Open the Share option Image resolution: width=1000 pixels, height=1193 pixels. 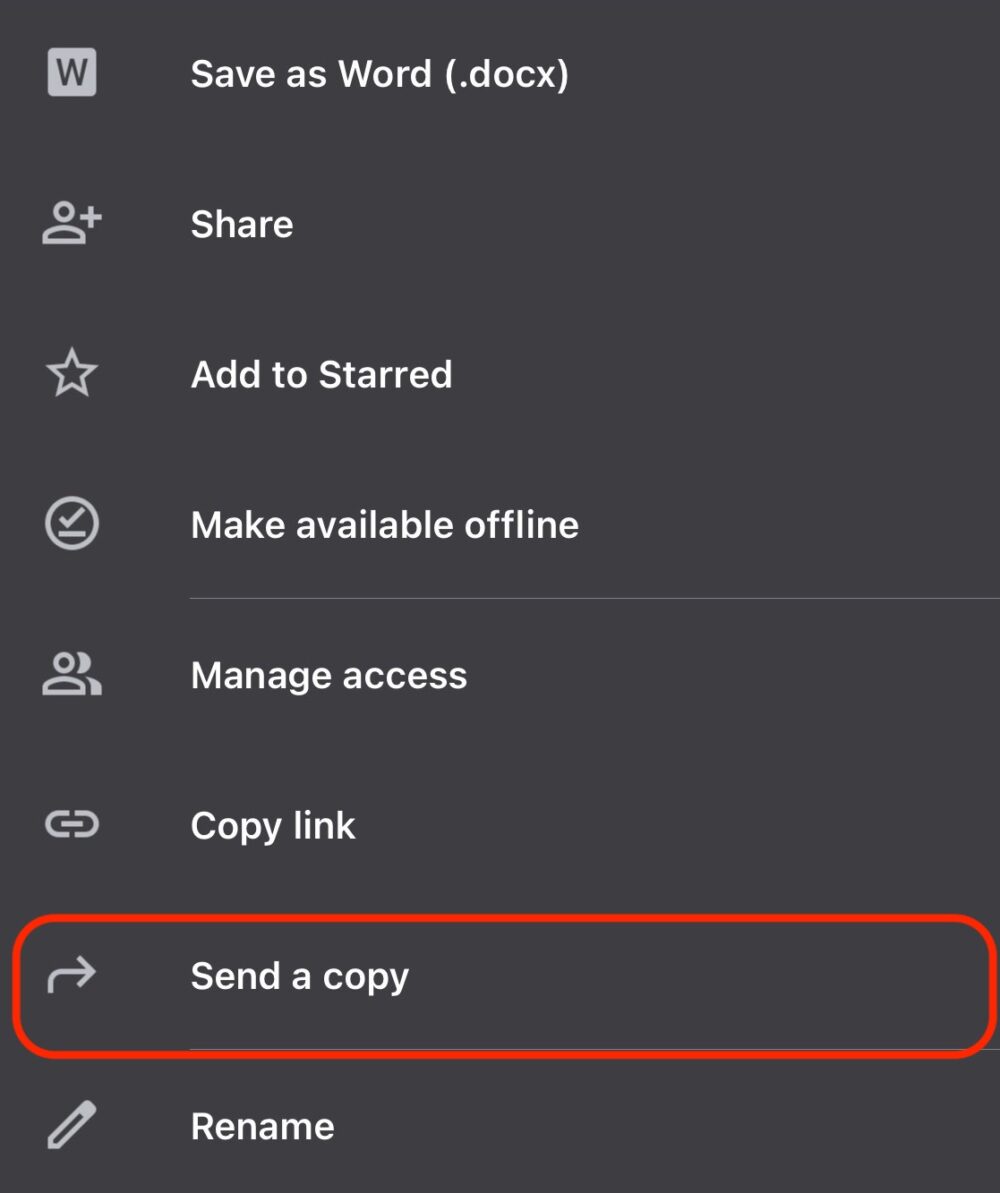click(500, 224)
